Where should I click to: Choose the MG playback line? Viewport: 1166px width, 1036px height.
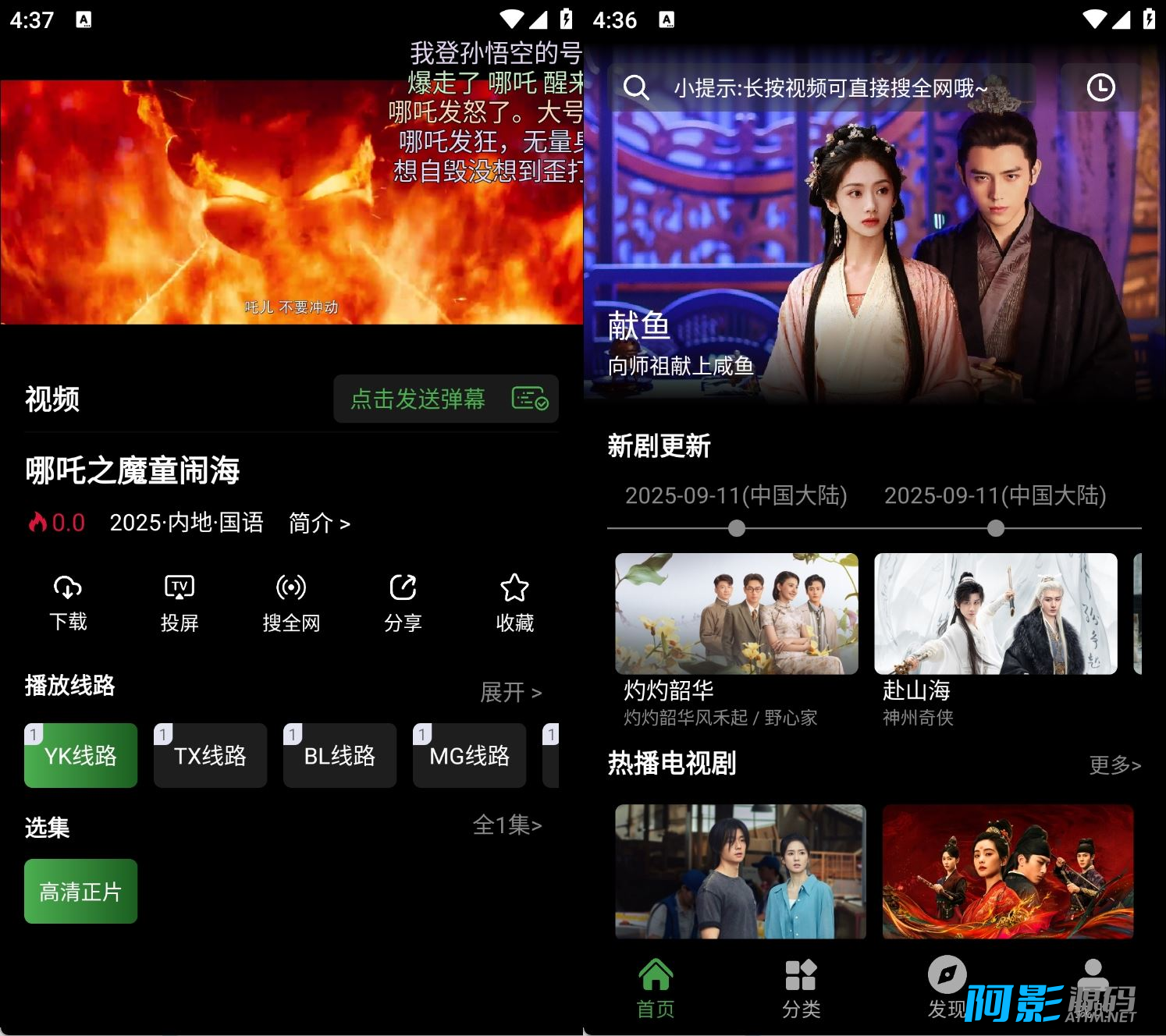pos(469,755)
